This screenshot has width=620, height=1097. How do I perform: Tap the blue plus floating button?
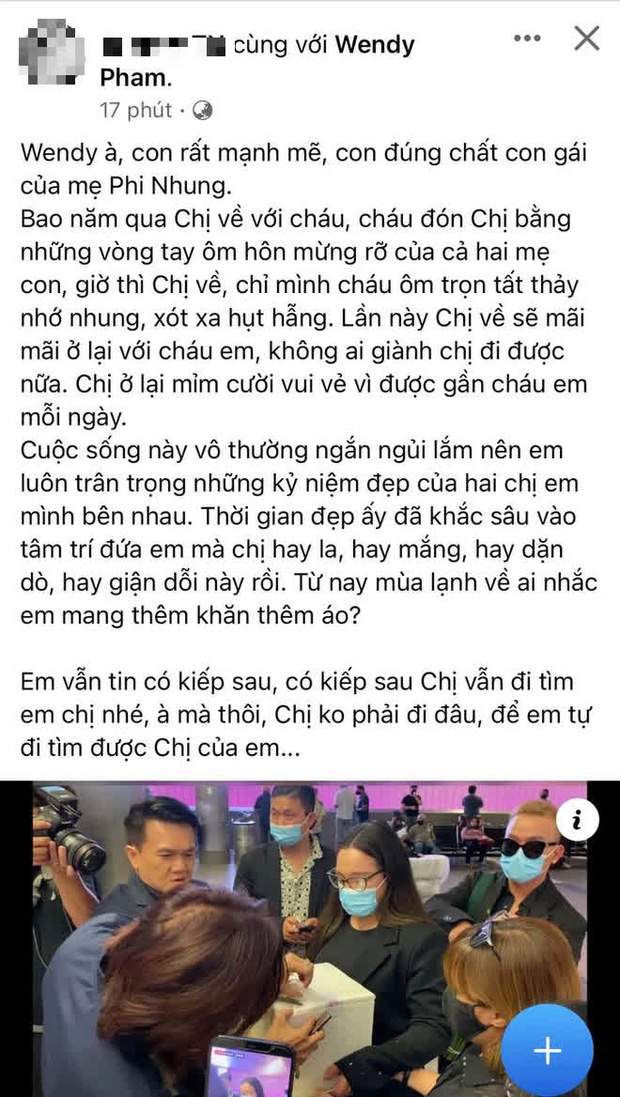point(547,1050)
